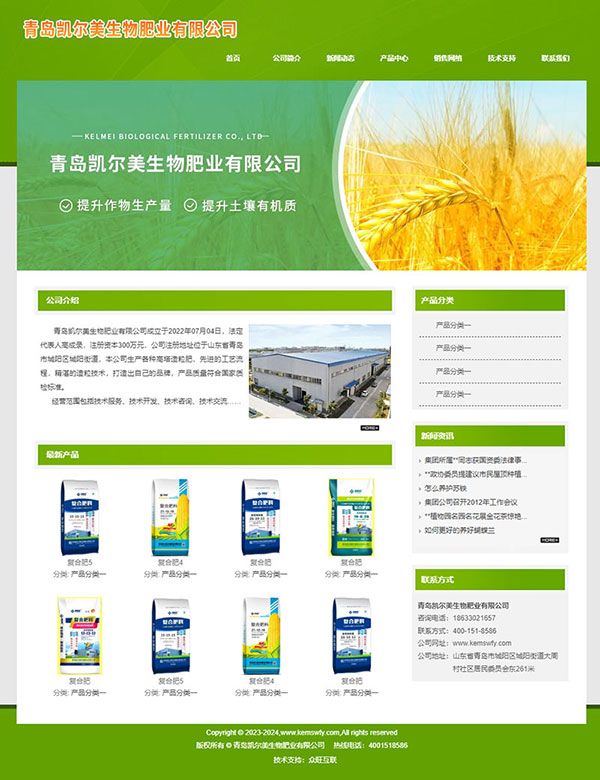600x780 pixels.
Task: Open the 技术支持 nav item
Action: (x=502, y=58)
